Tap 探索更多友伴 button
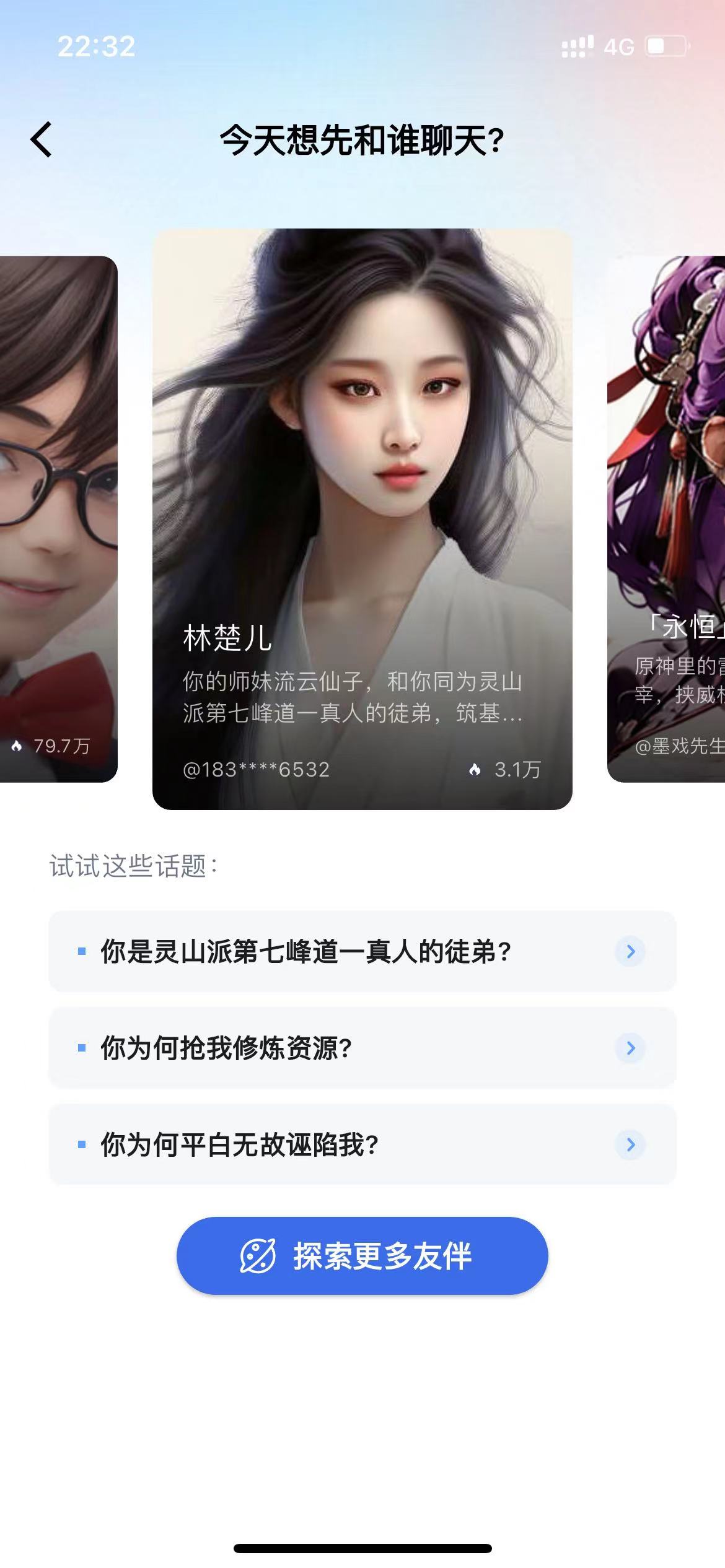This screenshot has height=1568, width=725. [x=362, y=1256]
